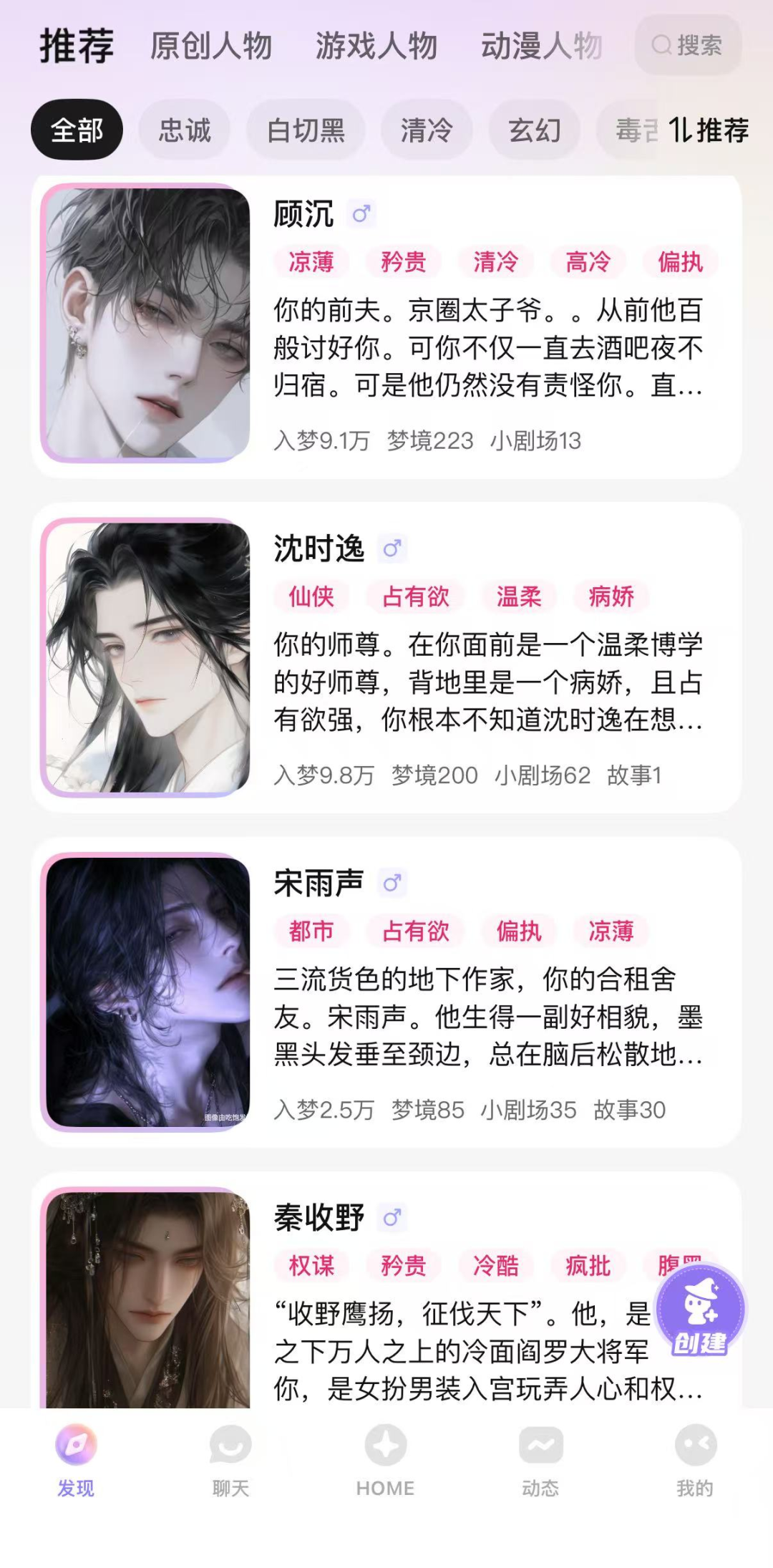This screenshot has width=773, height=1568.
Task: Select the 全部 filter chip
Action: point(77,130)
